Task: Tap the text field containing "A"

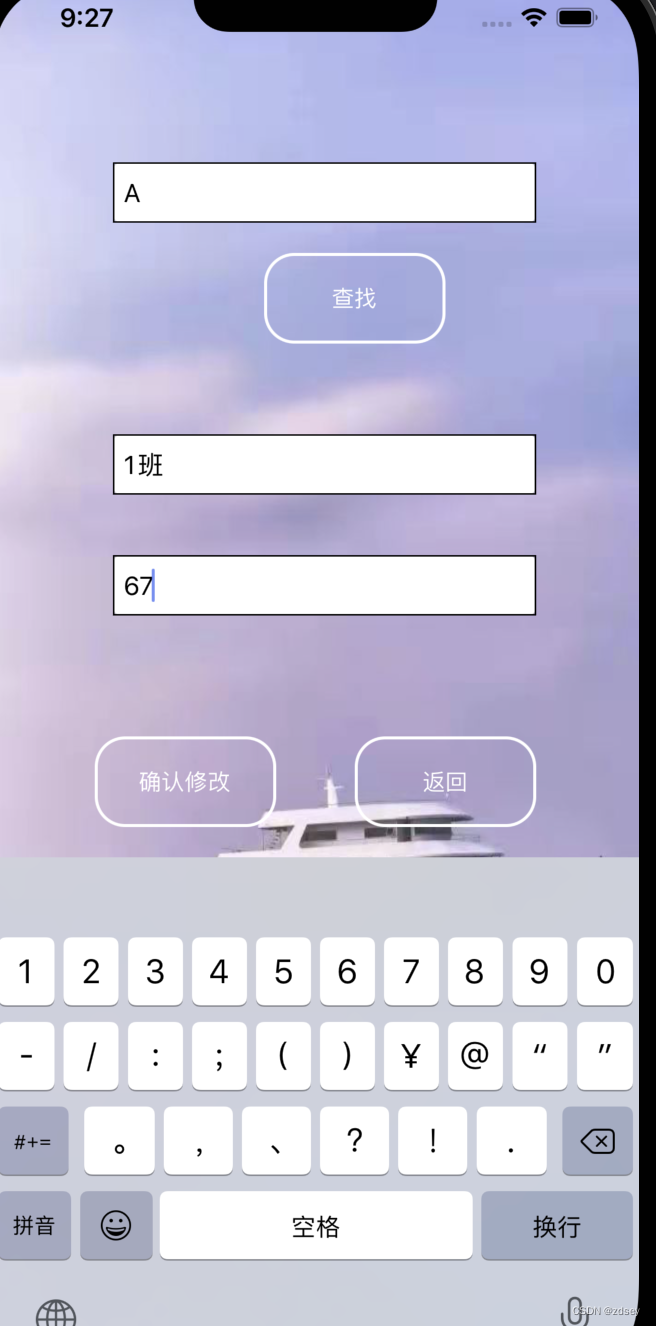Action: pos(324,192)
